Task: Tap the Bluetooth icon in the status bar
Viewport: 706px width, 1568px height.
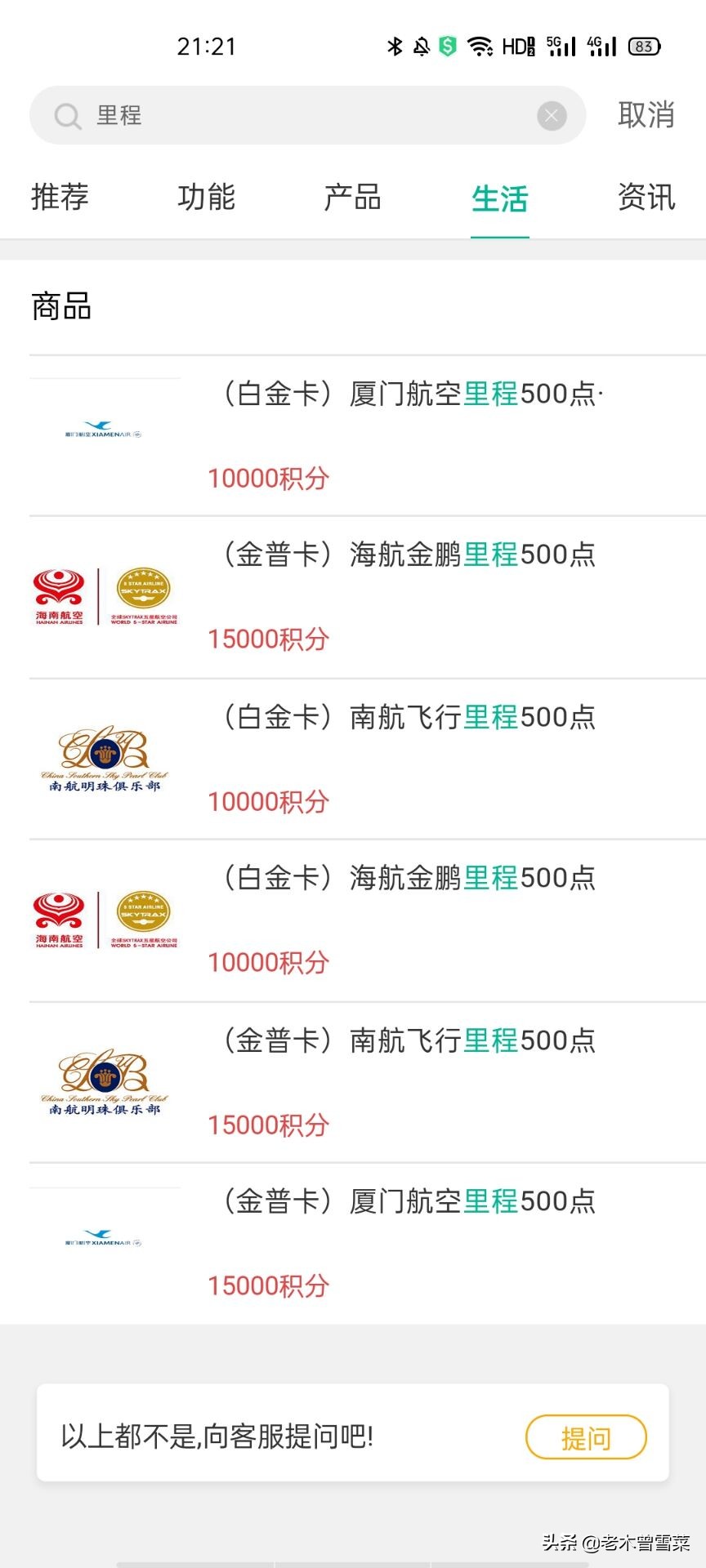Action: (x=395, y=45)
